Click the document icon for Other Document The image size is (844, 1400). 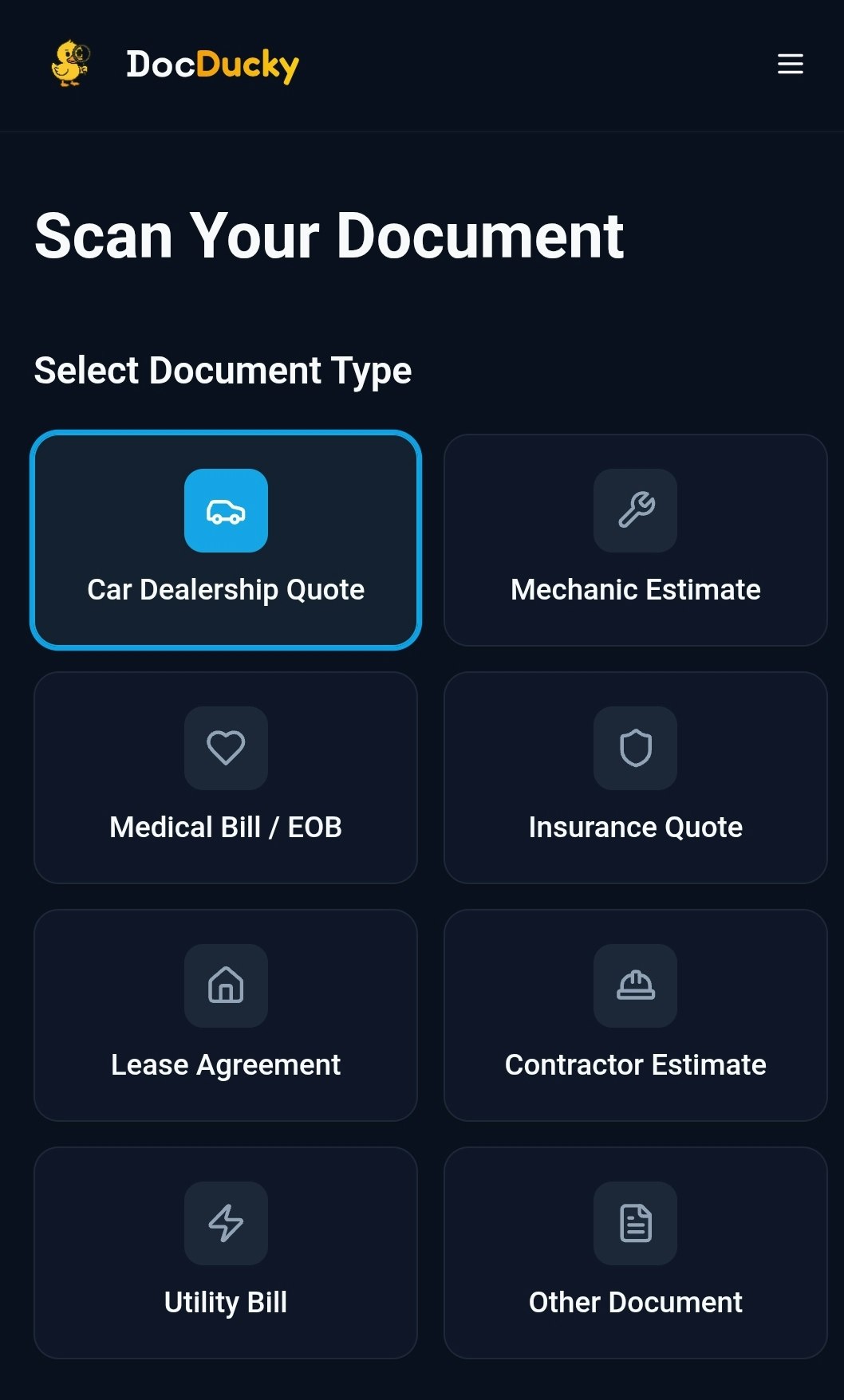tap(635, 1223)
